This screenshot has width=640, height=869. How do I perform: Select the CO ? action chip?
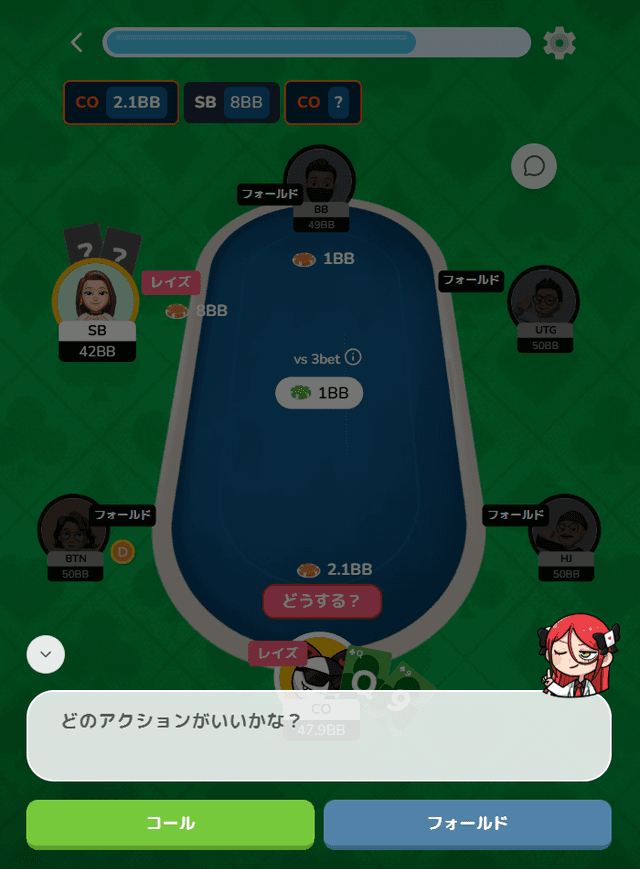coord(322,102)
